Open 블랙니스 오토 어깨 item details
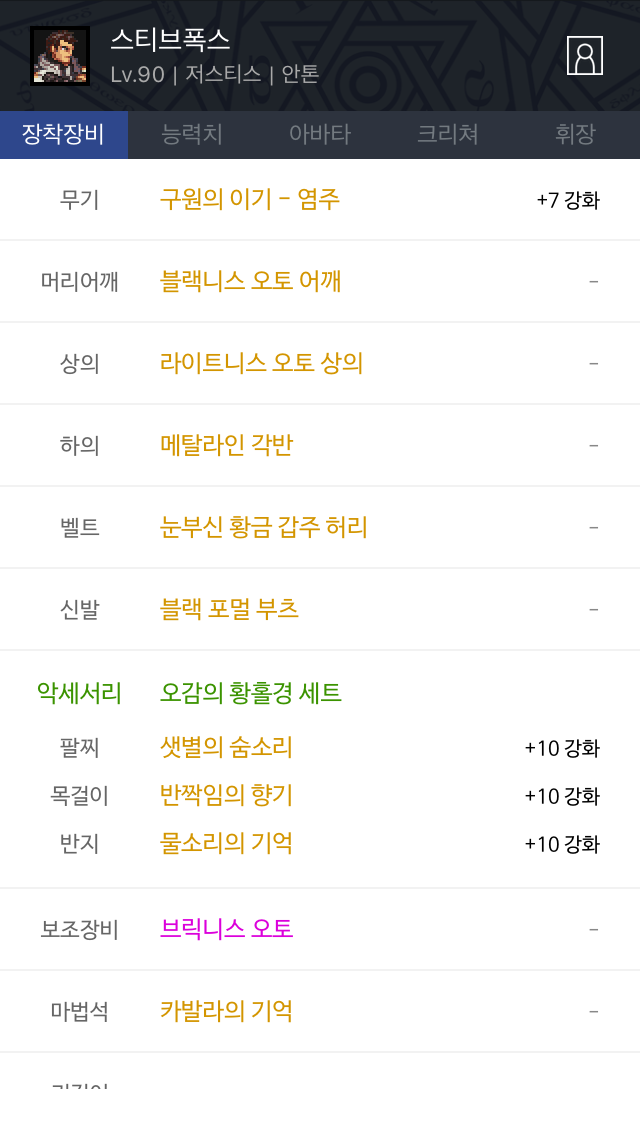This screenshot has height=1136, width=640. pyautogui.click(x=251, y=281)
